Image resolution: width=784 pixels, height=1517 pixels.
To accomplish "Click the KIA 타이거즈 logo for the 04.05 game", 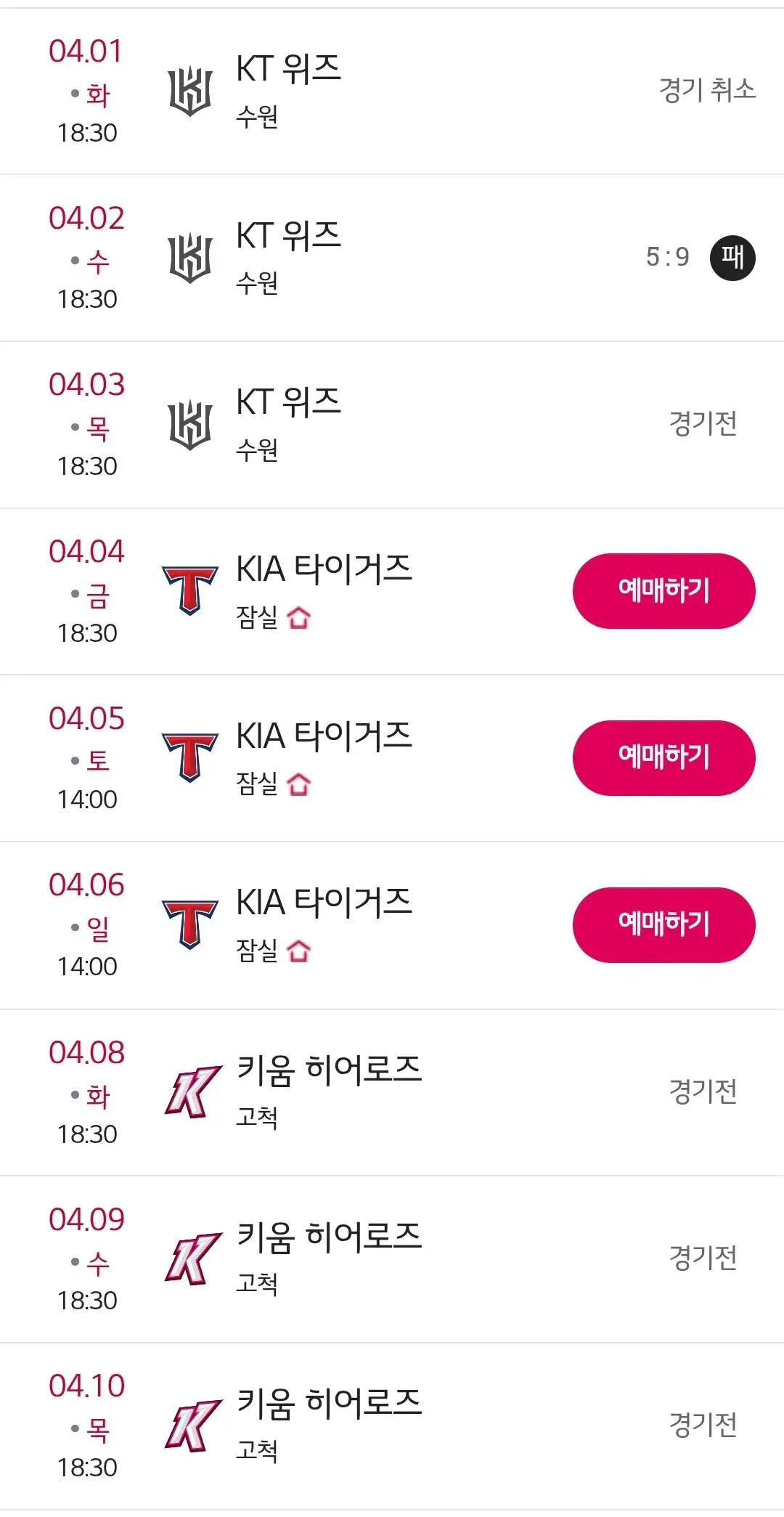I will 191,758.
